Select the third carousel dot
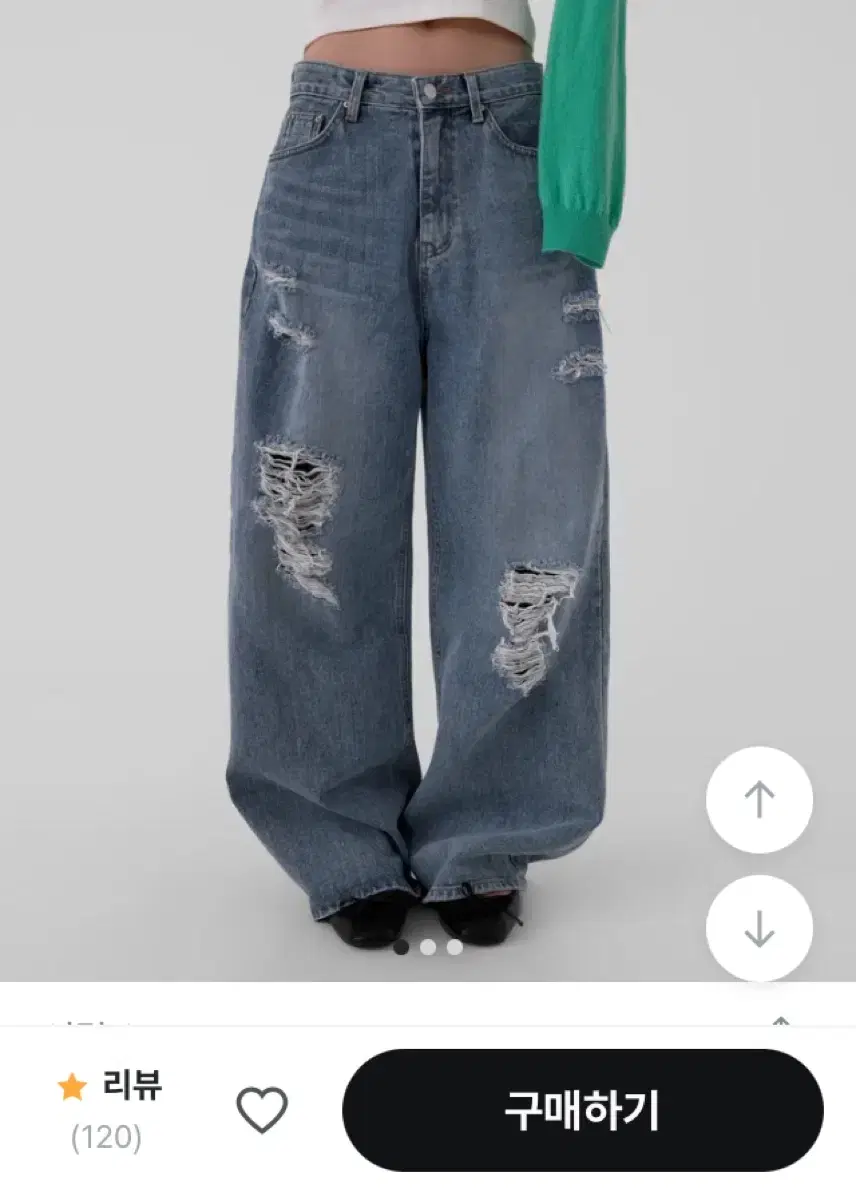 (456, 944)
